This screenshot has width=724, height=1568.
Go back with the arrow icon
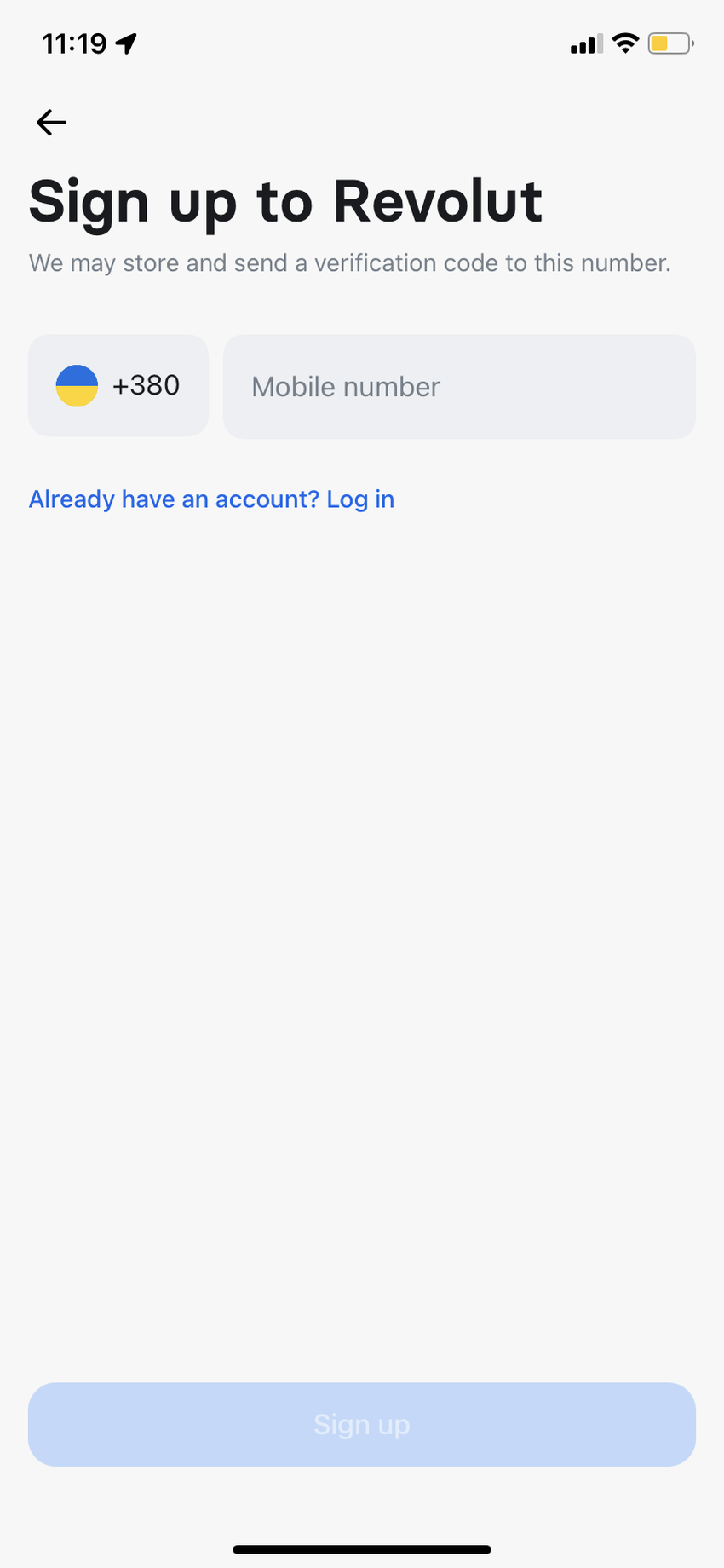51,123
